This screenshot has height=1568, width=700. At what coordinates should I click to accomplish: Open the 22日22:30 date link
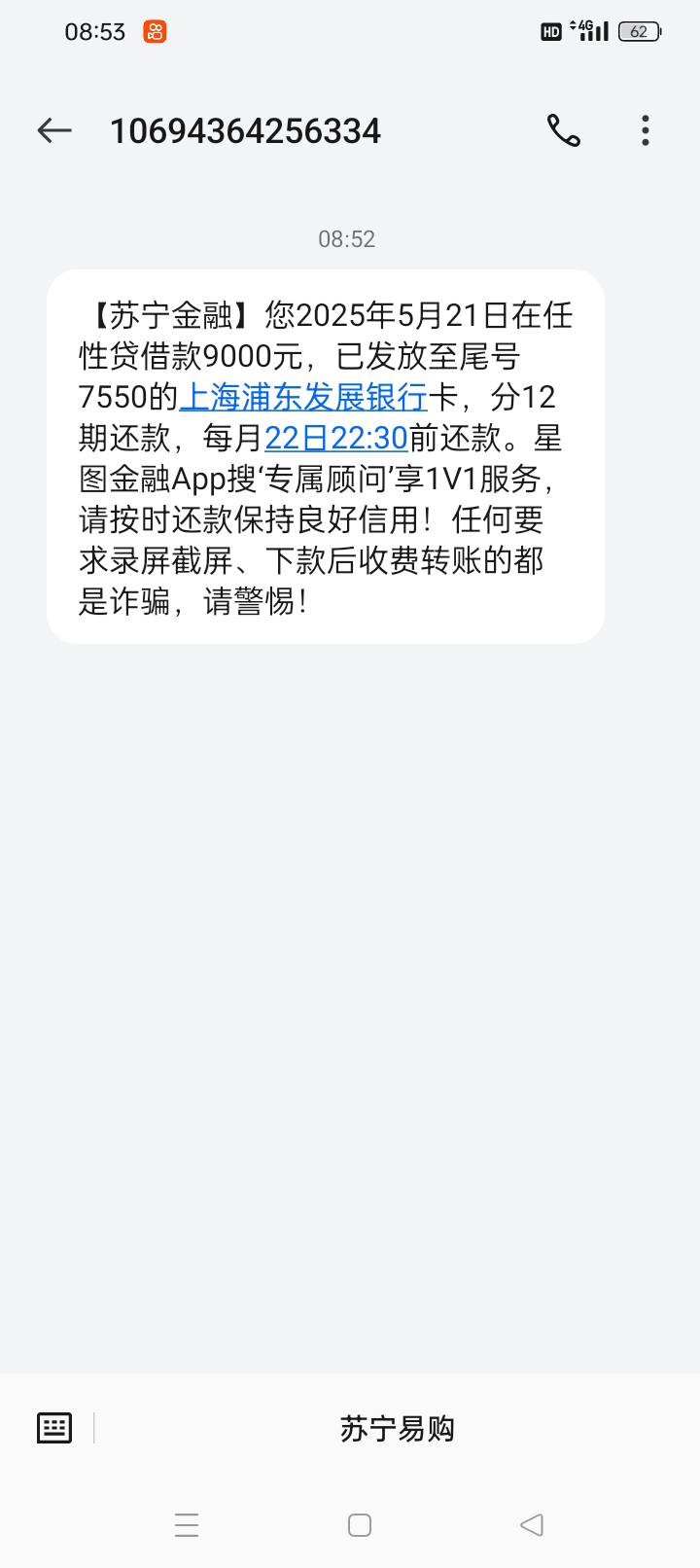(x=336, y=439)
